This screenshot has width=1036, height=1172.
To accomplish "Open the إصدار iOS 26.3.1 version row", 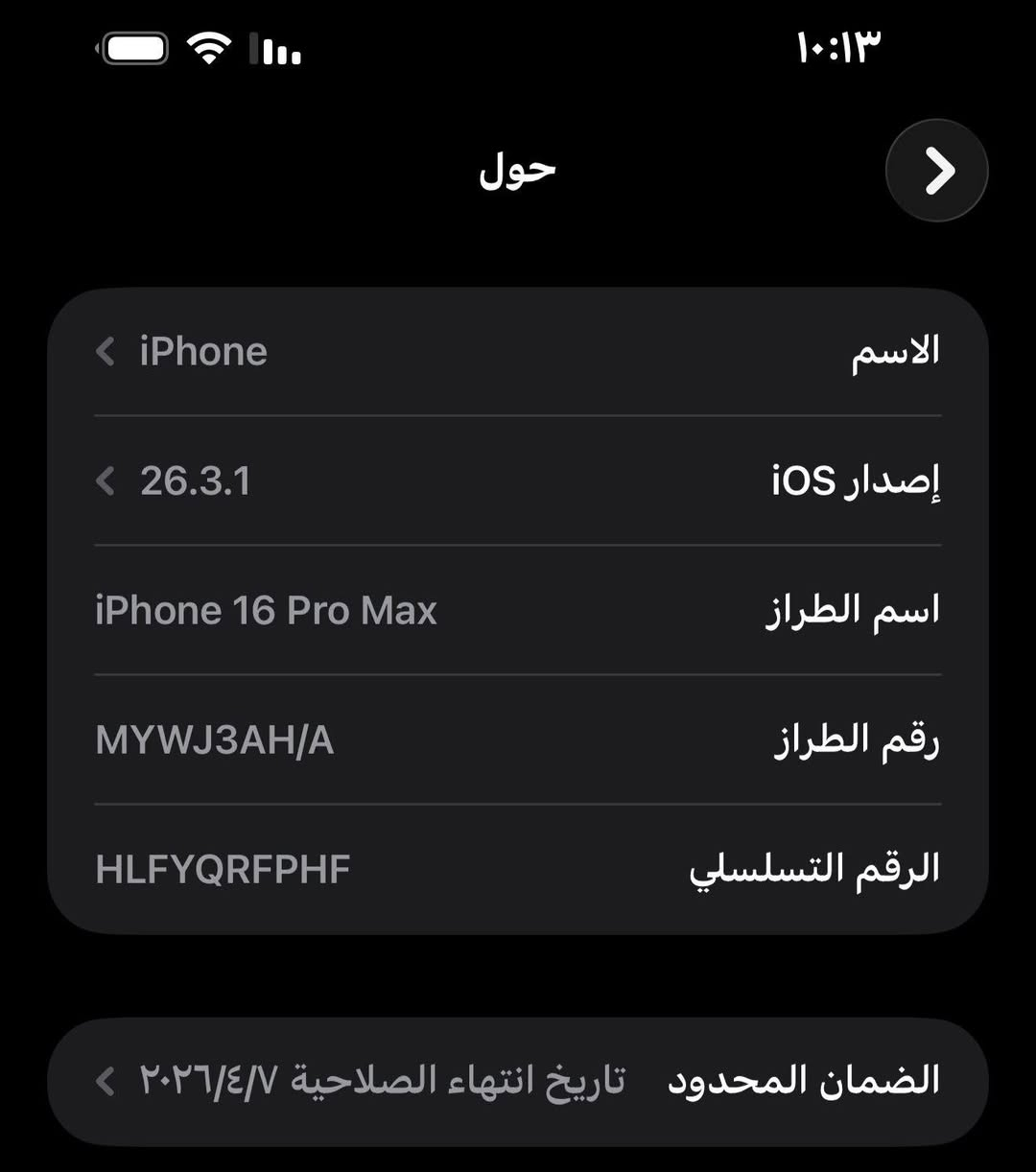I will (518, 481).
